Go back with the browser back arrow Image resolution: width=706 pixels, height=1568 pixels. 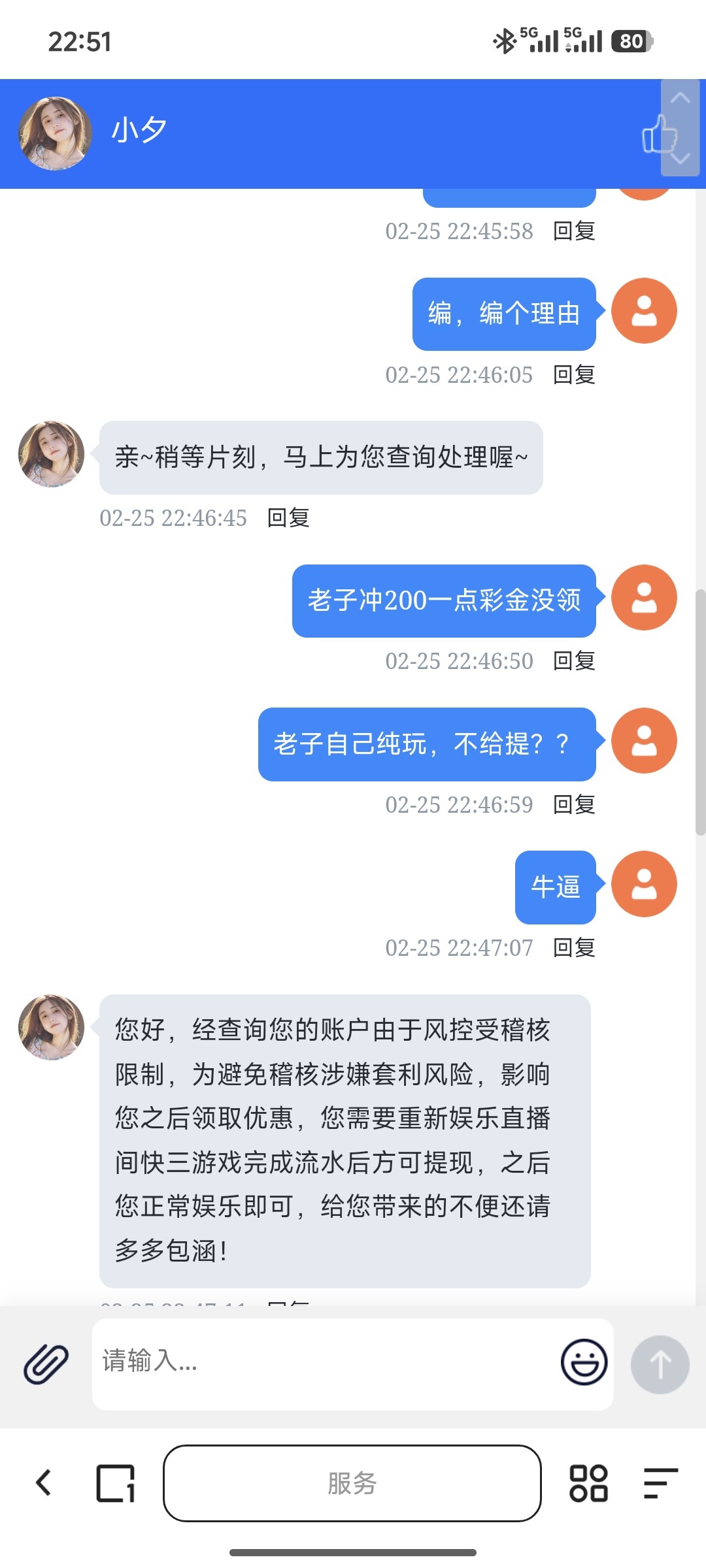point(44,1482)
